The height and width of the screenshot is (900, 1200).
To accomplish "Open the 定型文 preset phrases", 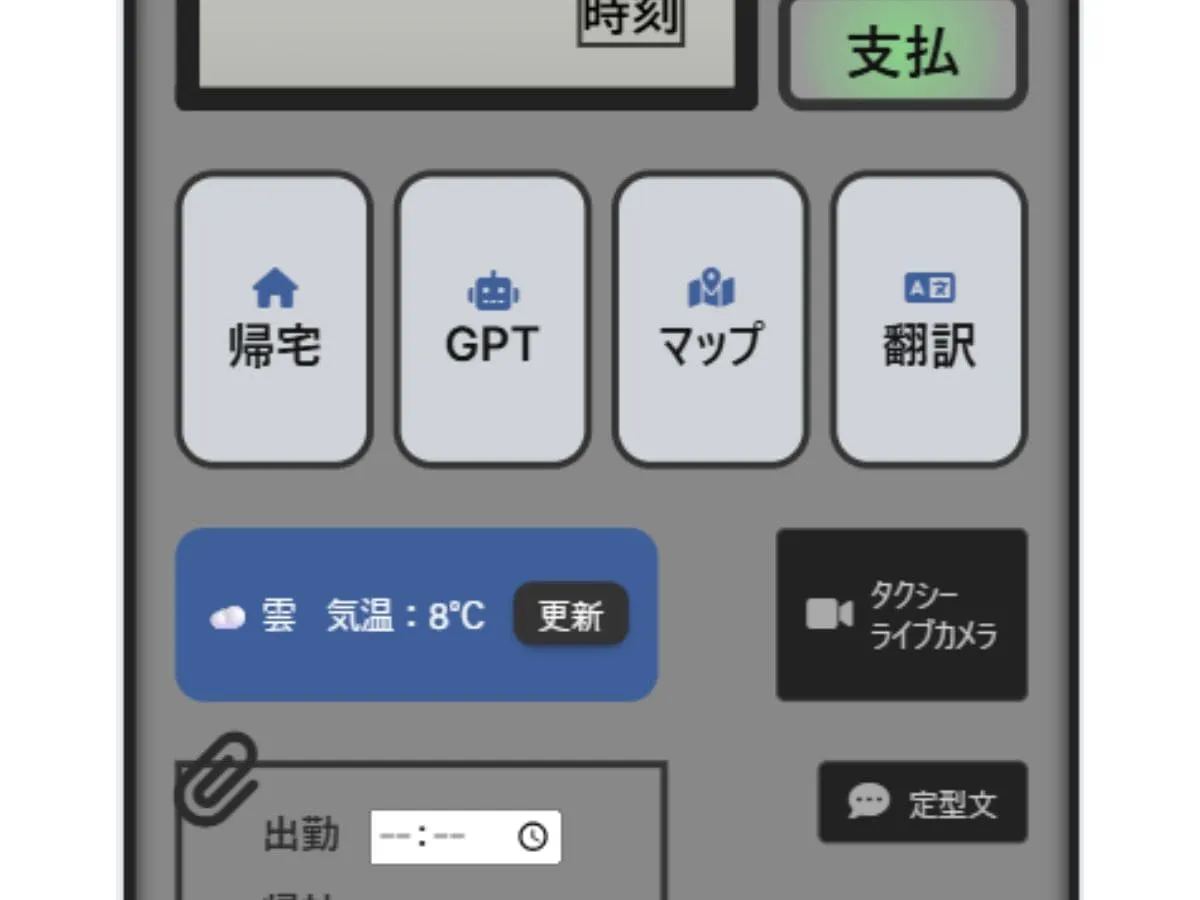I will (922, 802).
